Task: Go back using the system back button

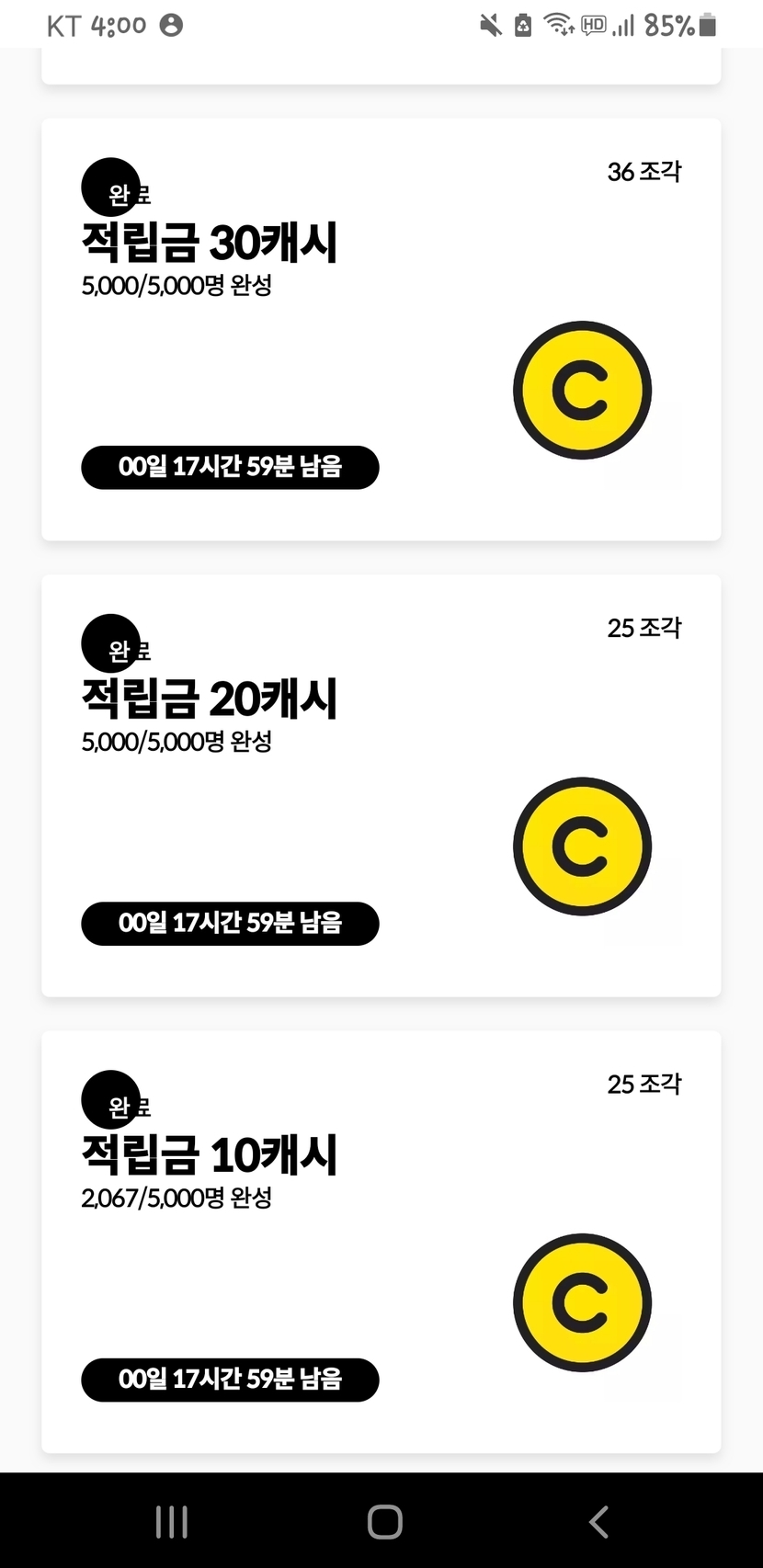Action: (x=598, y=1521)
